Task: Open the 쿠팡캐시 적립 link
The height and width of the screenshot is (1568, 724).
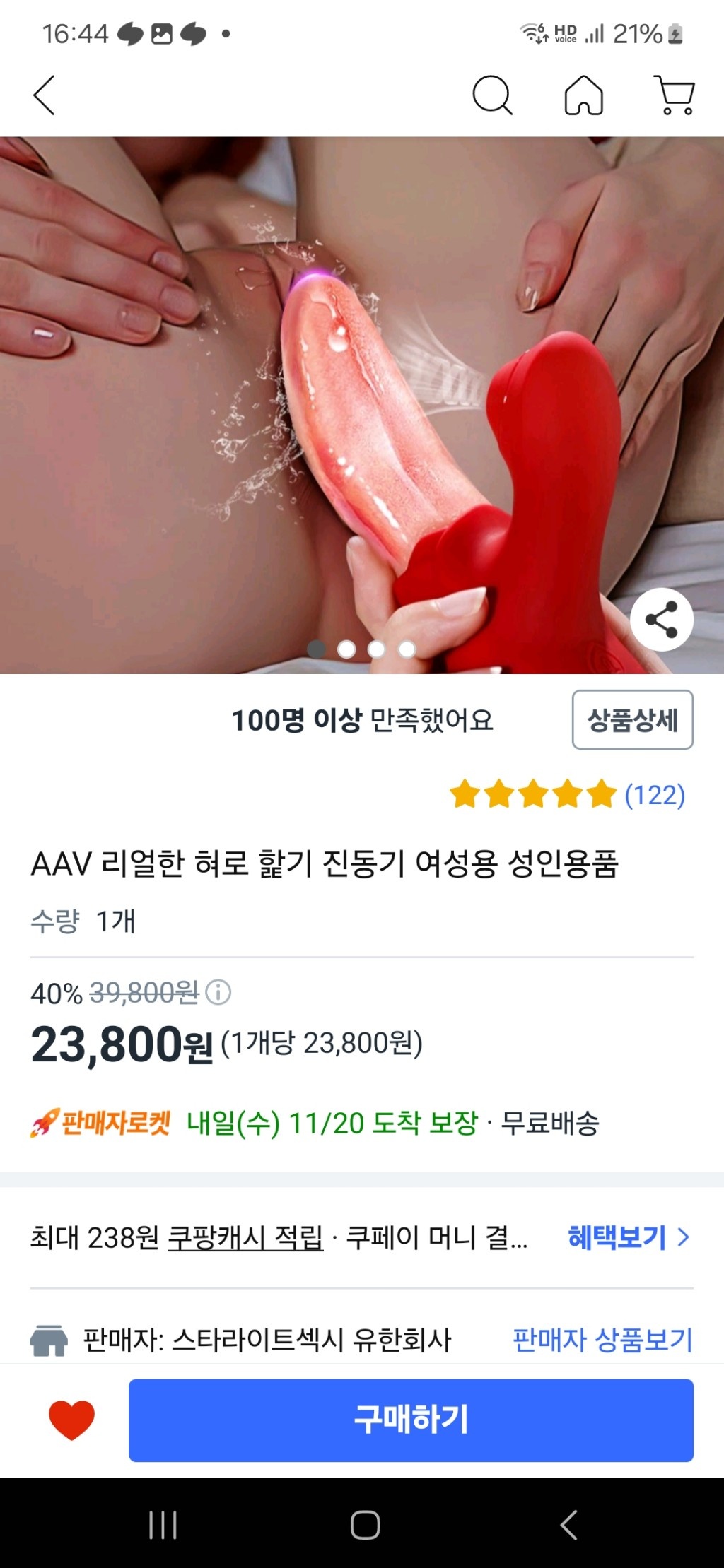Action: 245,1237
